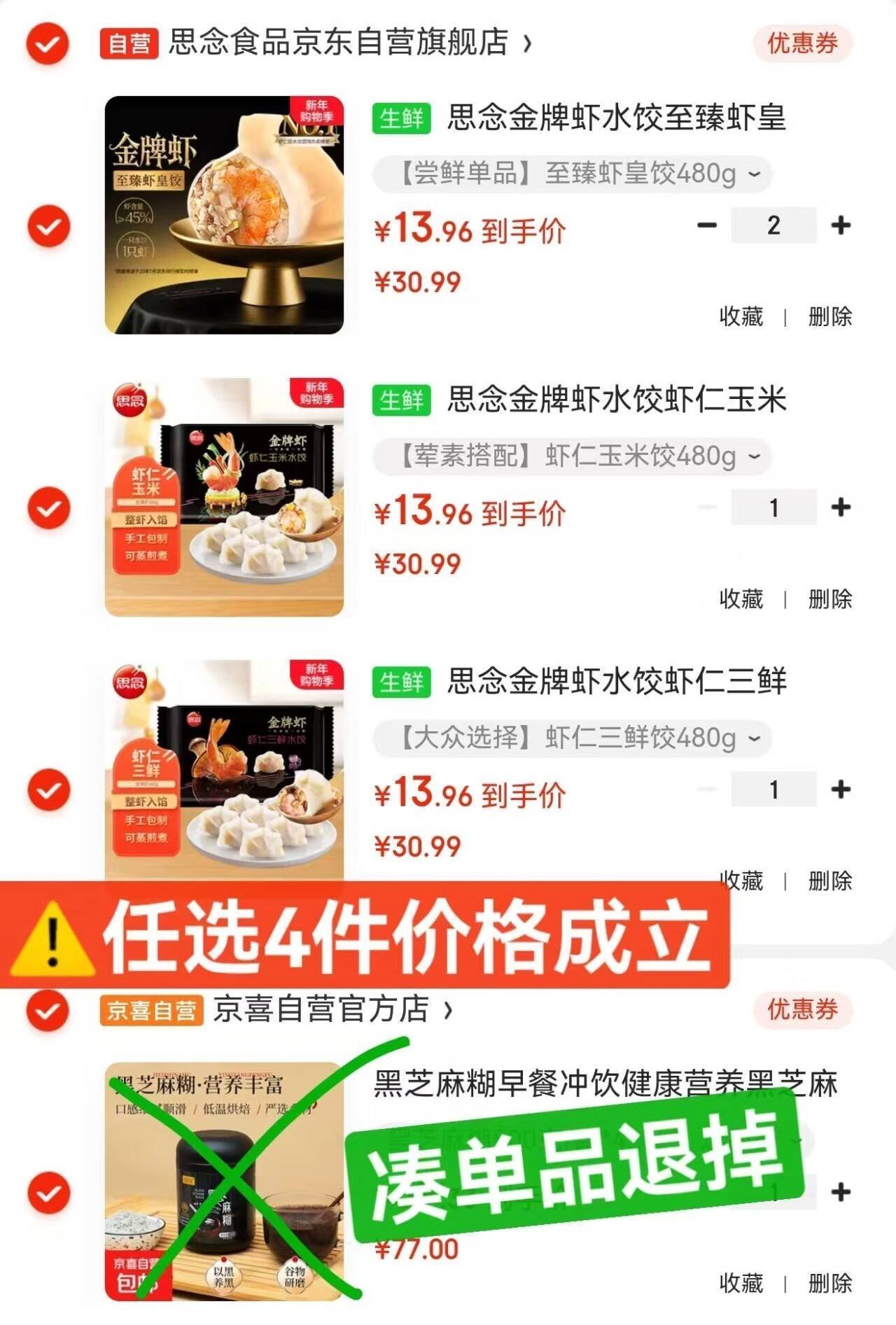Add one more 虾仁玉米 dumplings
Viewport: 896px width, 1325px height.
(841, 507)
